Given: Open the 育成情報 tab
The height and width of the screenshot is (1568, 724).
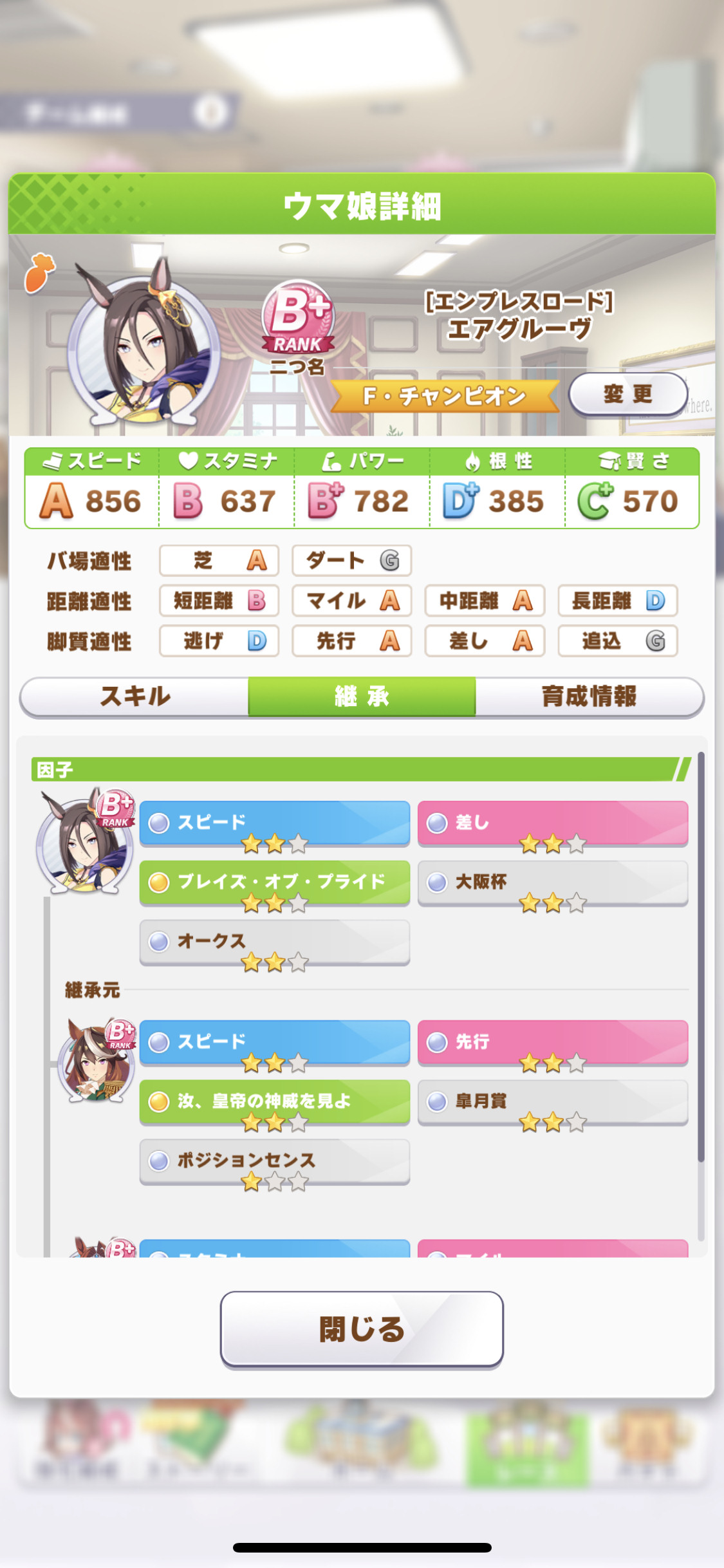Looking at the screenshot, I should pyautogui.click(x=589, y=696).
